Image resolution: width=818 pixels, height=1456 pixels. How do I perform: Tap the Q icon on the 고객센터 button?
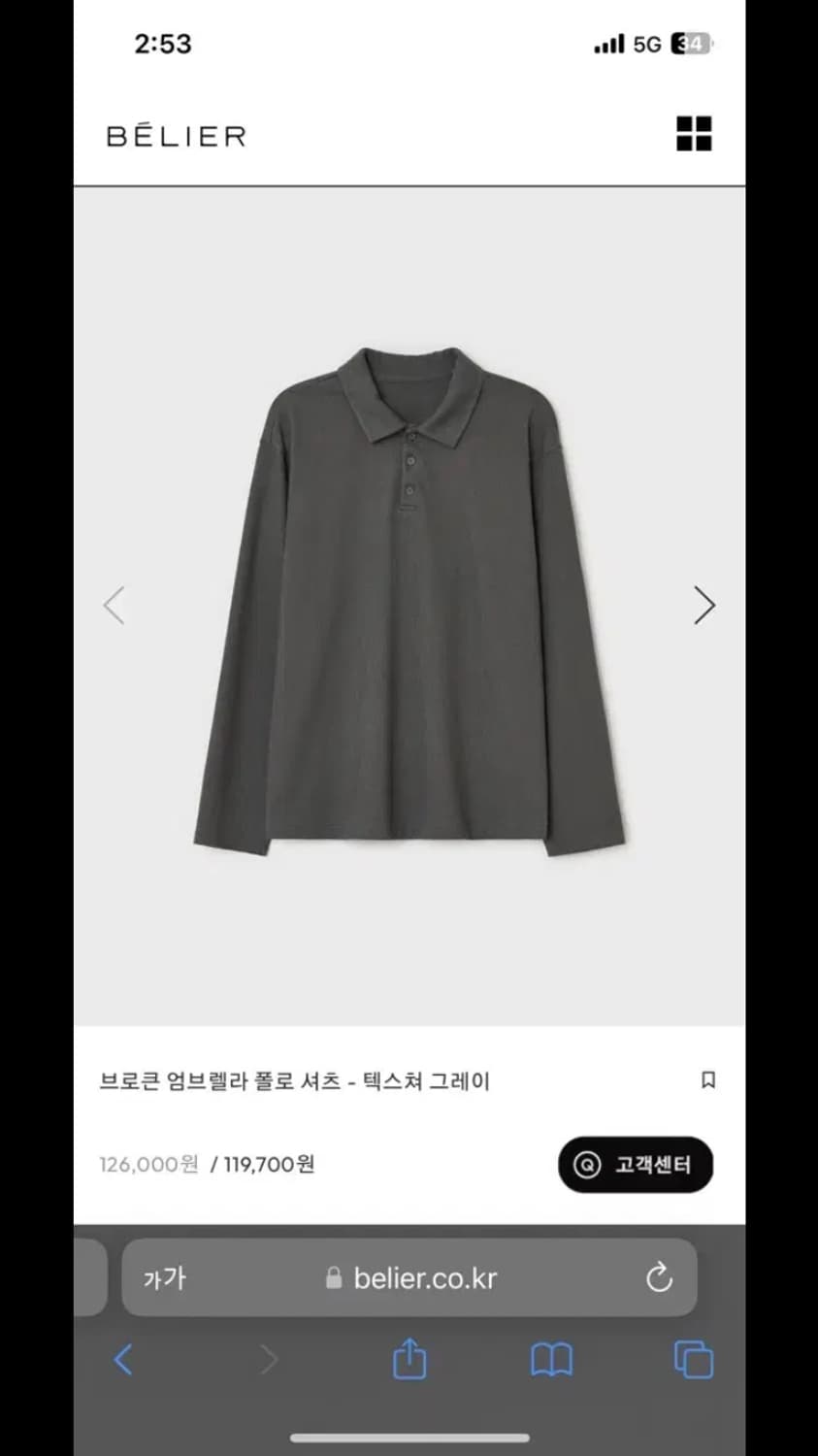tap(585, 1164)
